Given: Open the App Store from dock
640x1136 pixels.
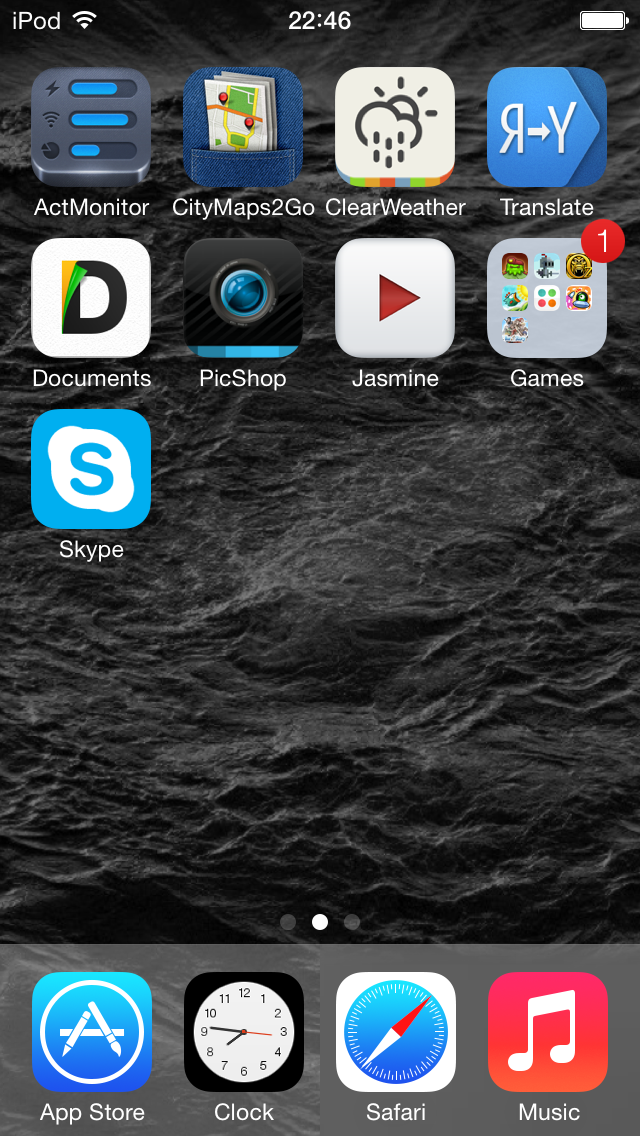Looking at the screenshot, I should click(x=91, y=1032).
